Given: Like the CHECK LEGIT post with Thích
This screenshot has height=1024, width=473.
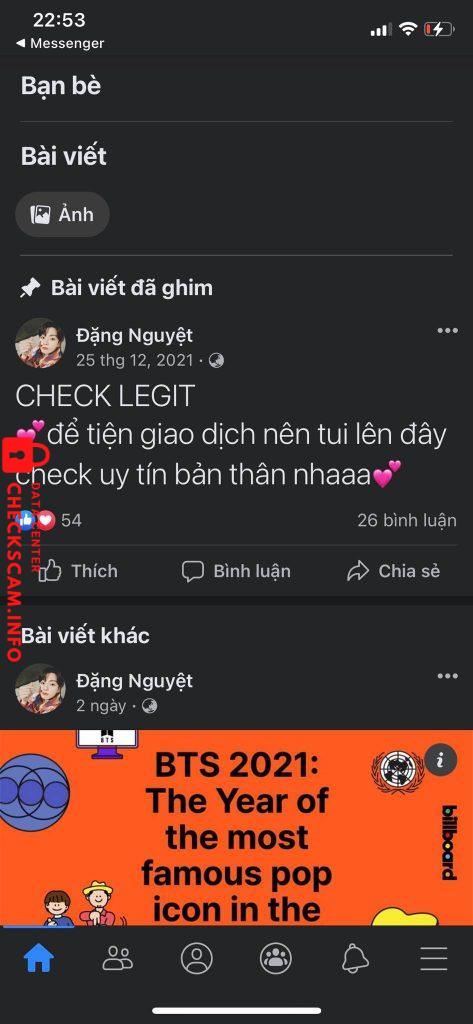Looking at the screenshot, I should point(78,571).
